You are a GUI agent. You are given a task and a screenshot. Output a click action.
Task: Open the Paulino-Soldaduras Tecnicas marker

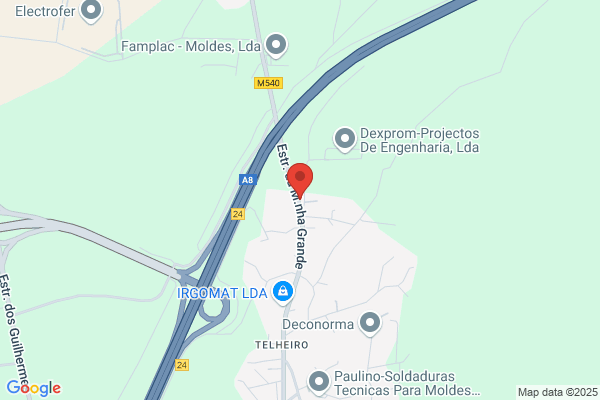319,381
